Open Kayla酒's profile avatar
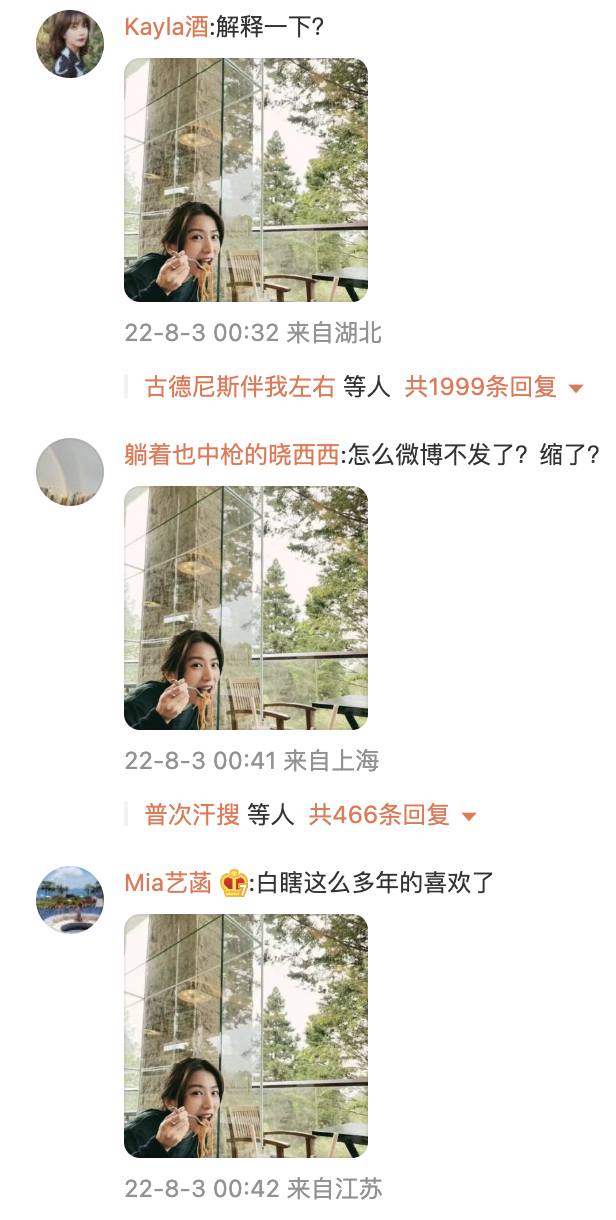This screenshot has width=616, height=1220. point(70,44)
